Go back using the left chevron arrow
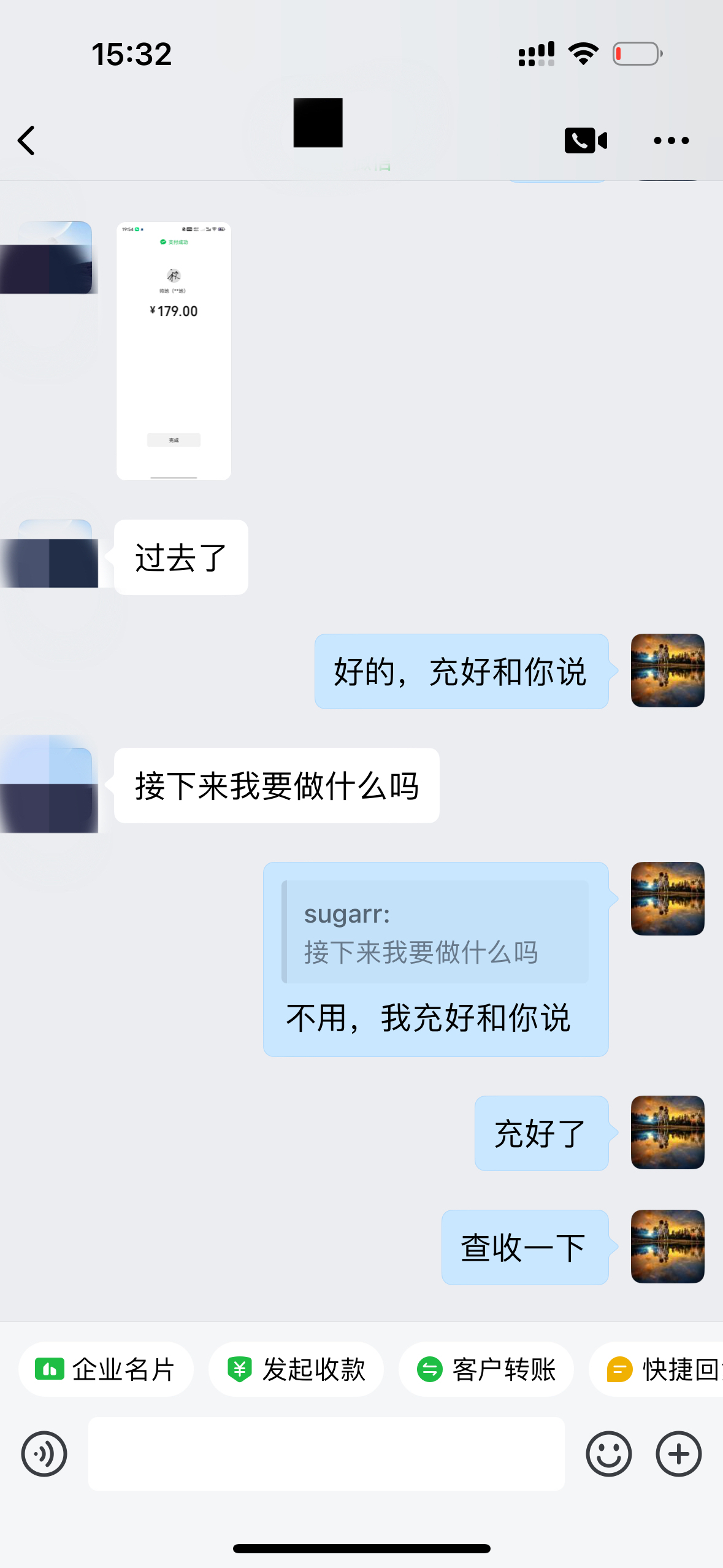Image resolution: width=723 pixels, height=1568 pixels. [x=26, y=140]
